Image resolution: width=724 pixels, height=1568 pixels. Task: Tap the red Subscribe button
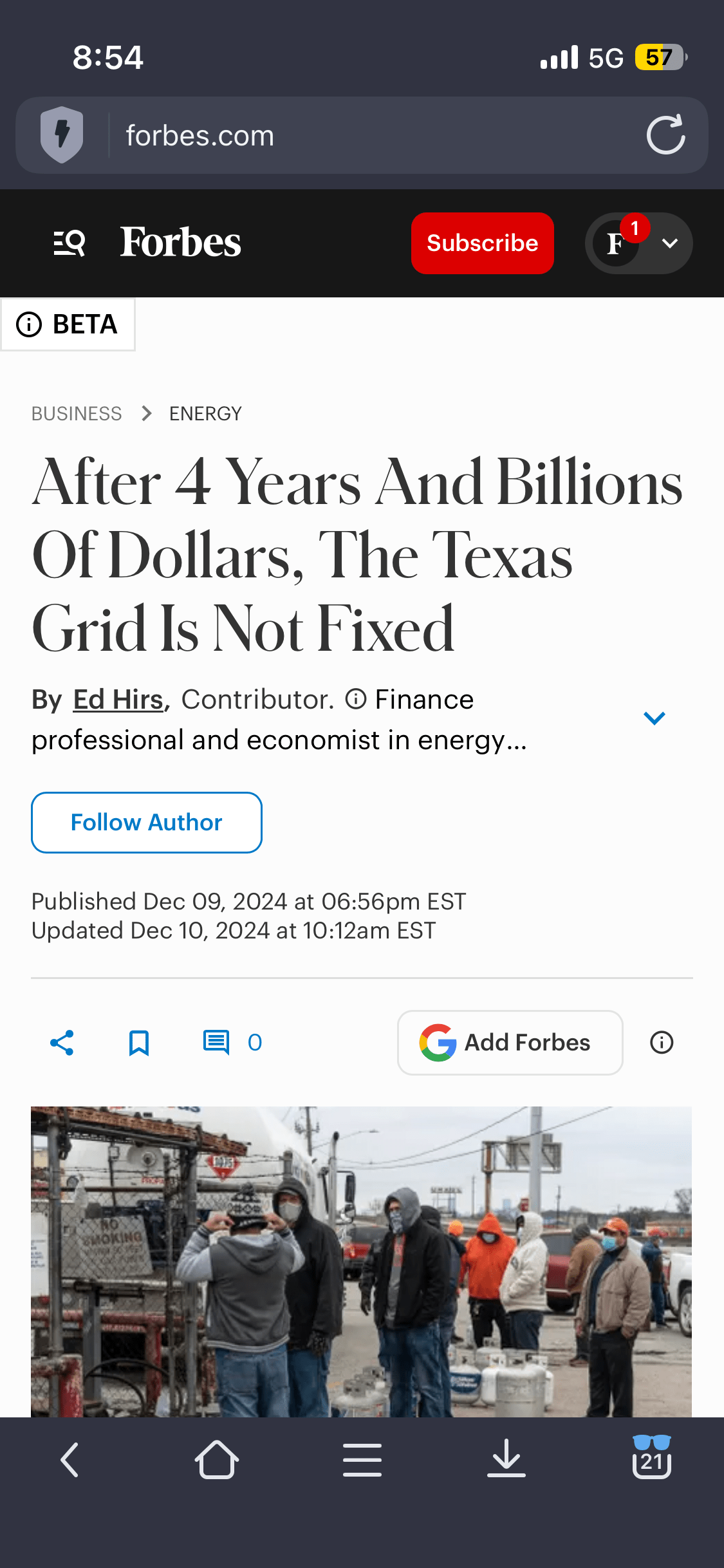[x=482, y=243]
